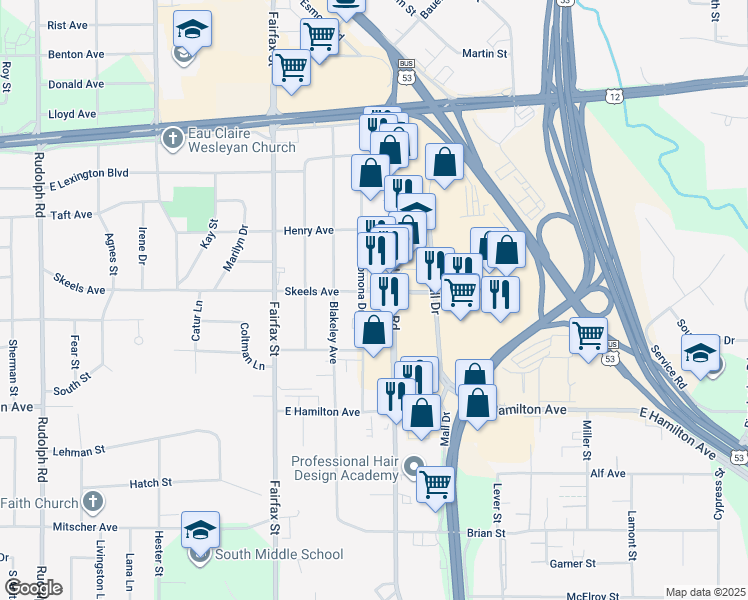Tap the school marker beside South Middle School
This screenshot has width=748, height=600.
[x=200, y=530]
